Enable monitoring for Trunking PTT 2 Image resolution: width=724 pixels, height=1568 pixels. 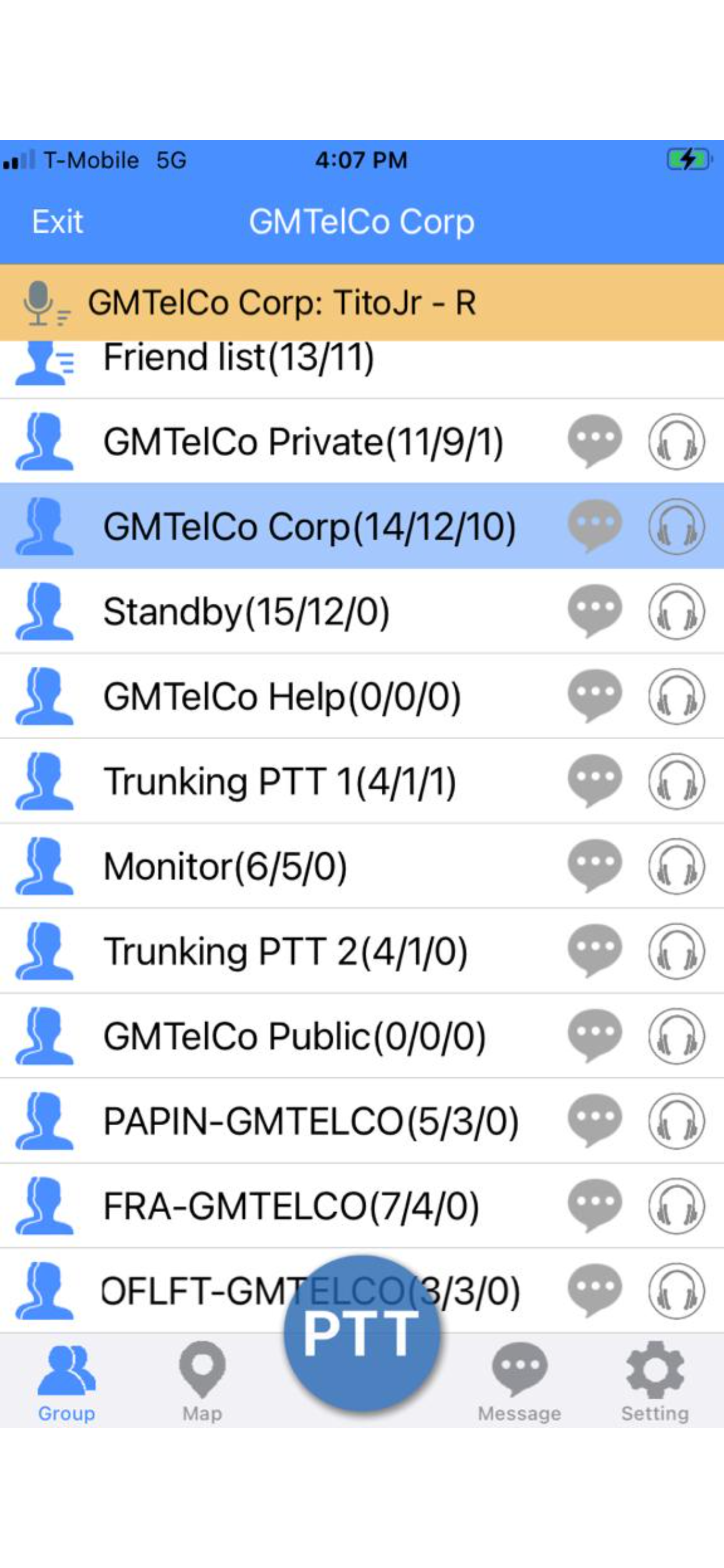677,951
